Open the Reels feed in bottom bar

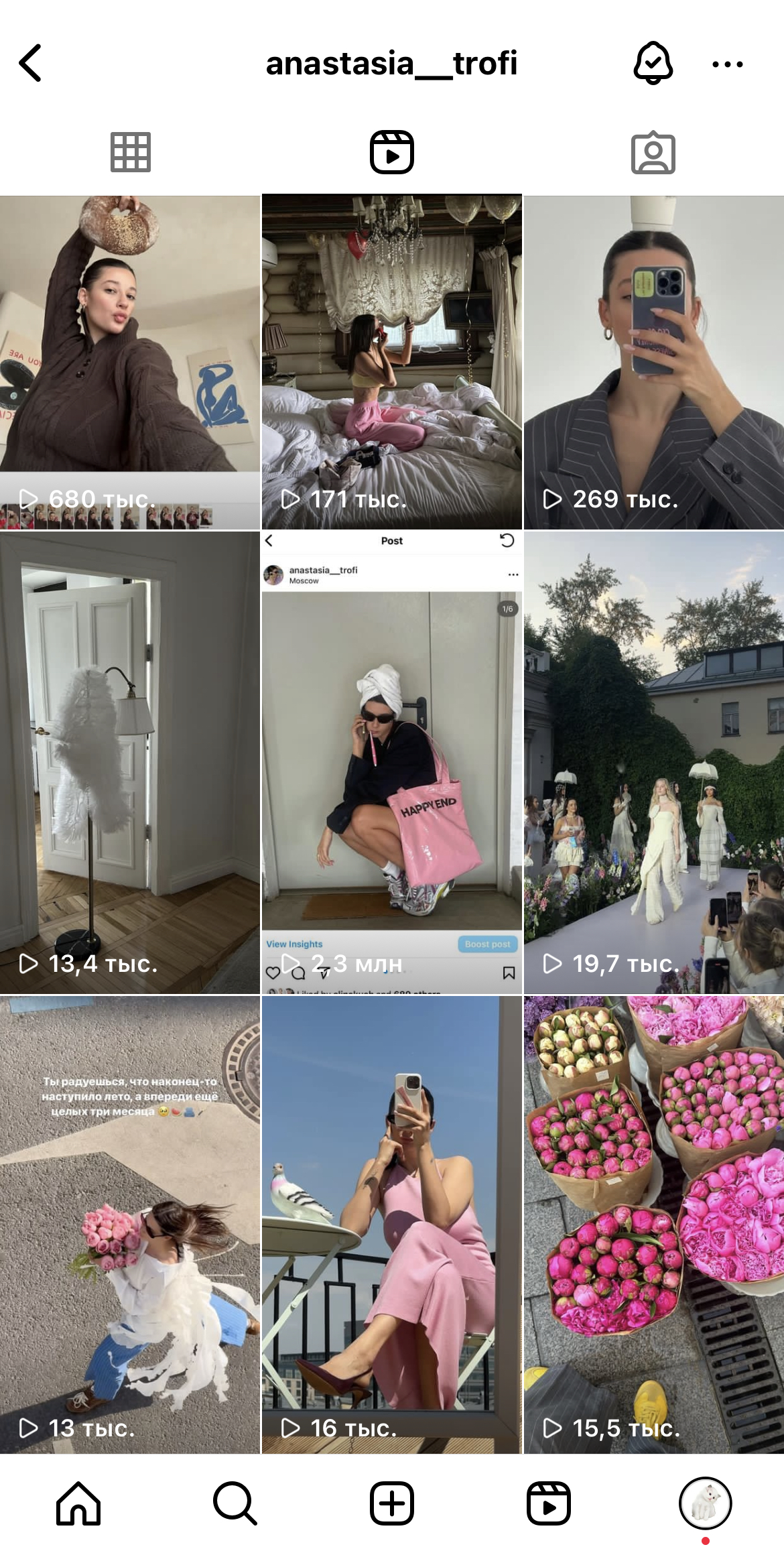click(549, 1503)
